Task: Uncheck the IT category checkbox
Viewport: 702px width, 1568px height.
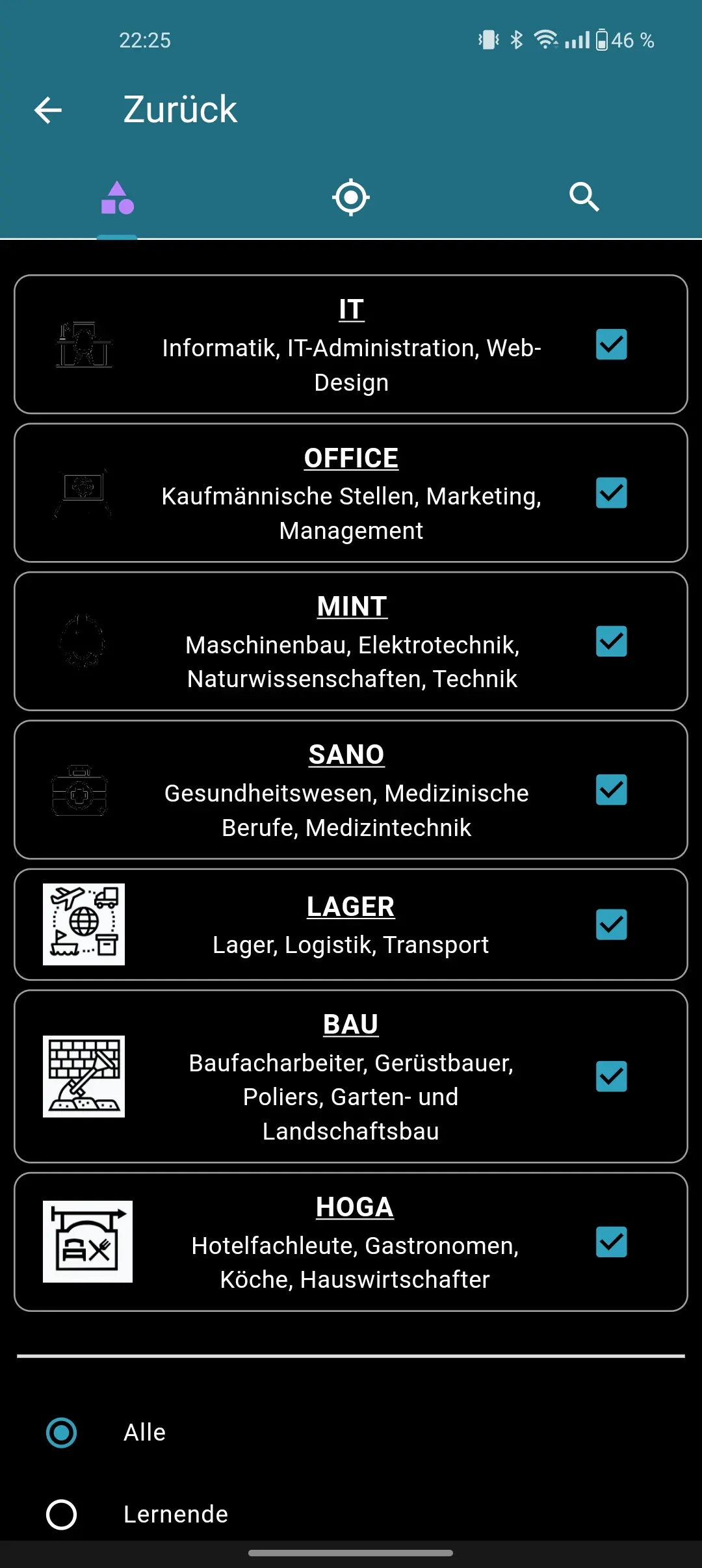Action: pos(611,346)
